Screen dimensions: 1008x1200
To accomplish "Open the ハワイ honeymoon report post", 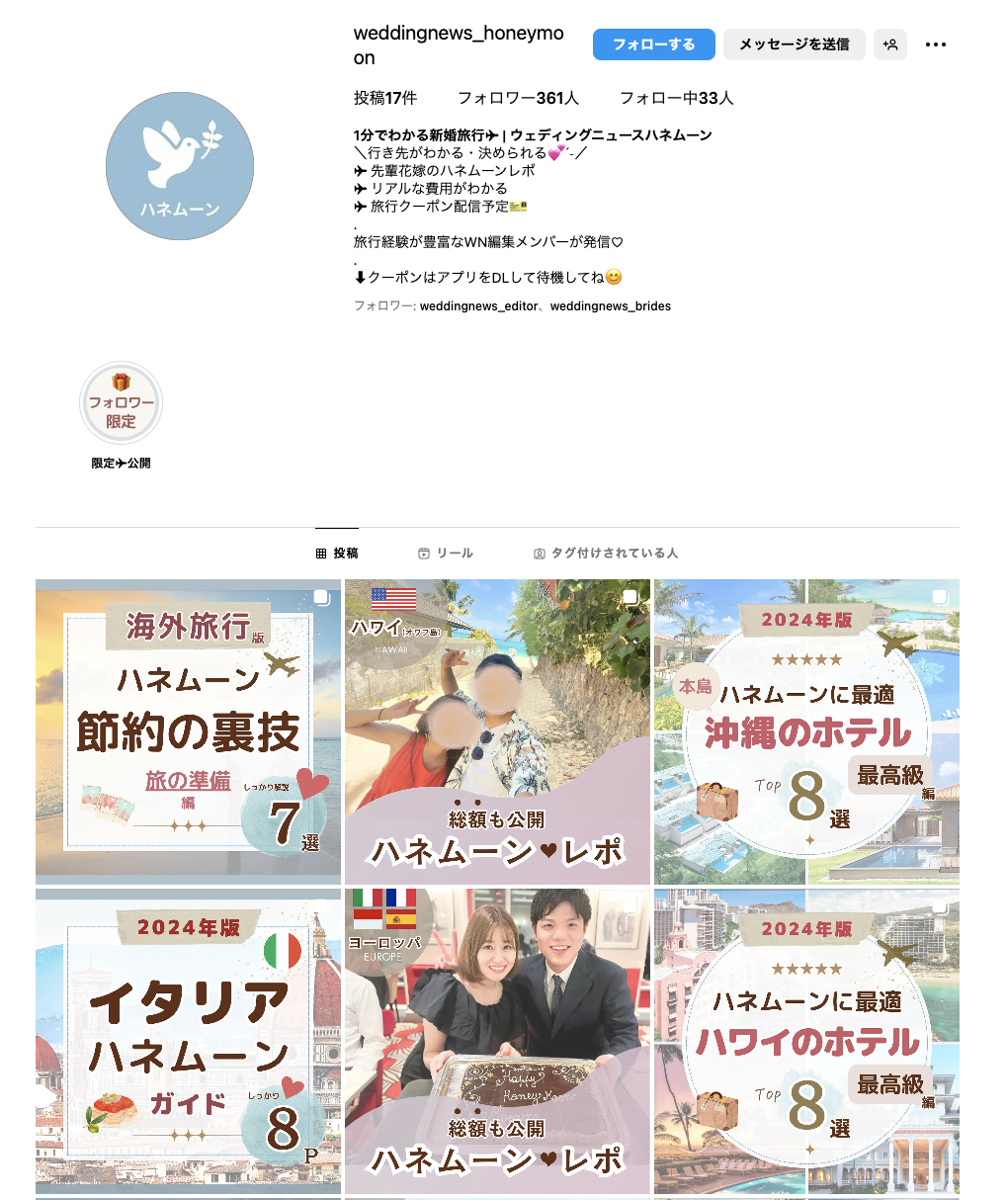I will pyautogui.click(x=497, y=731).
